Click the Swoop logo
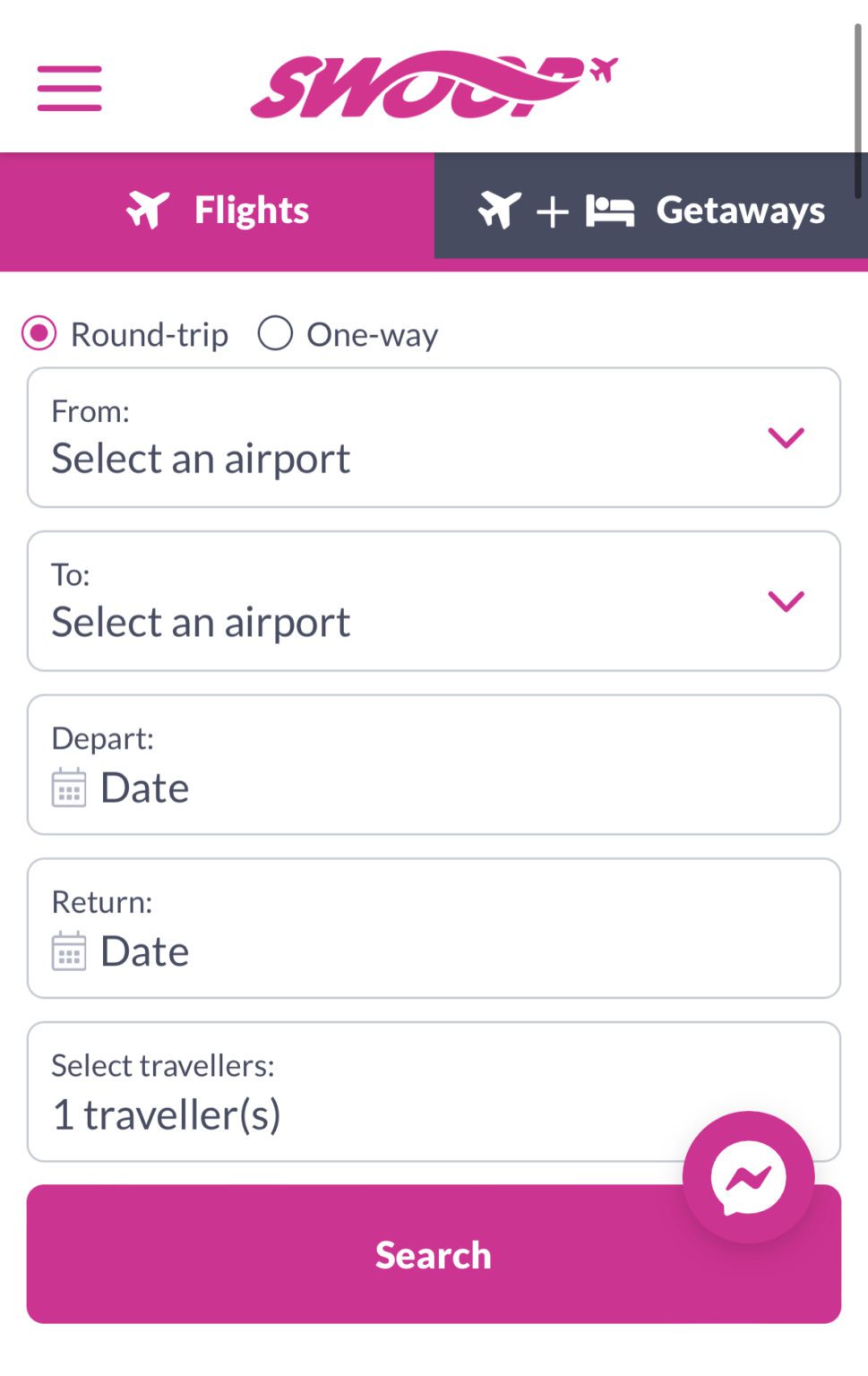The width and height of the screenshot is (868, 1376). click(x=434, y=84)
